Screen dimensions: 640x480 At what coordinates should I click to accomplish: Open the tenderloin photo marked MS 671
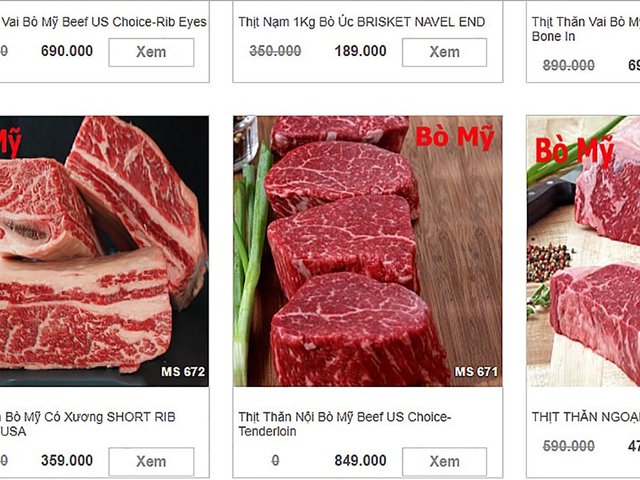(368, 251)
